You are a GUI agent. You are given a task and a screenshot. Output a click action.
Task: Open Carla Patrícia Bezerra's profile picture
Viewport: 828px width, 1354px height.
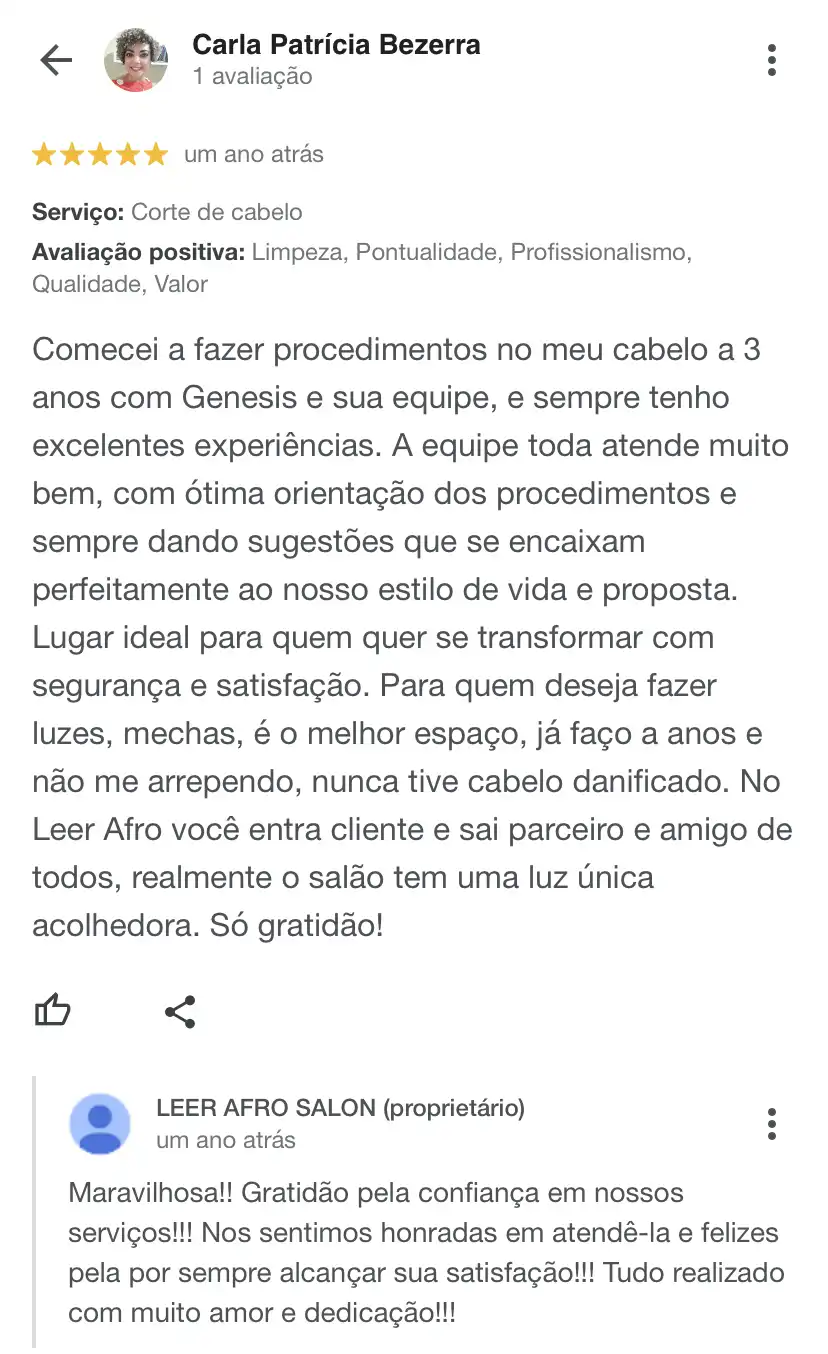coord(136,60)
